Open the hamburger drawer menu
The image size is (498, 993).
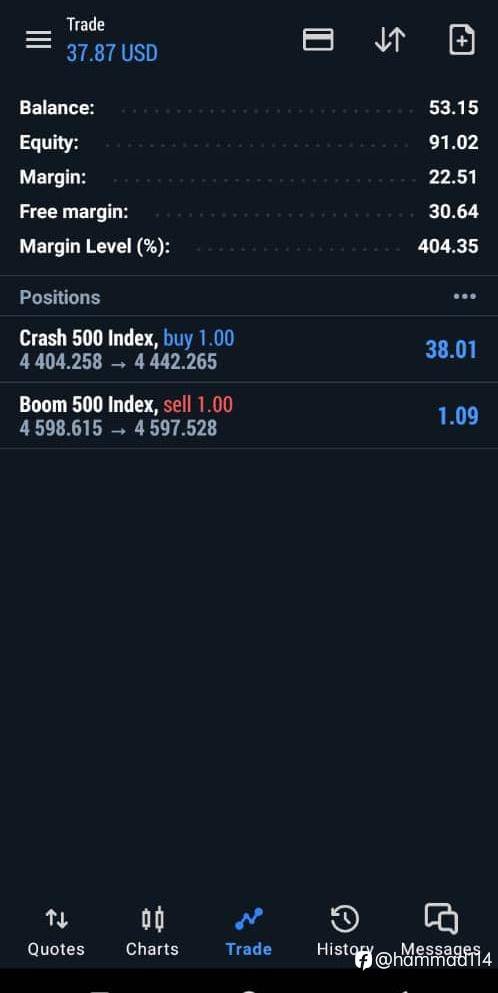pos(38,40)
